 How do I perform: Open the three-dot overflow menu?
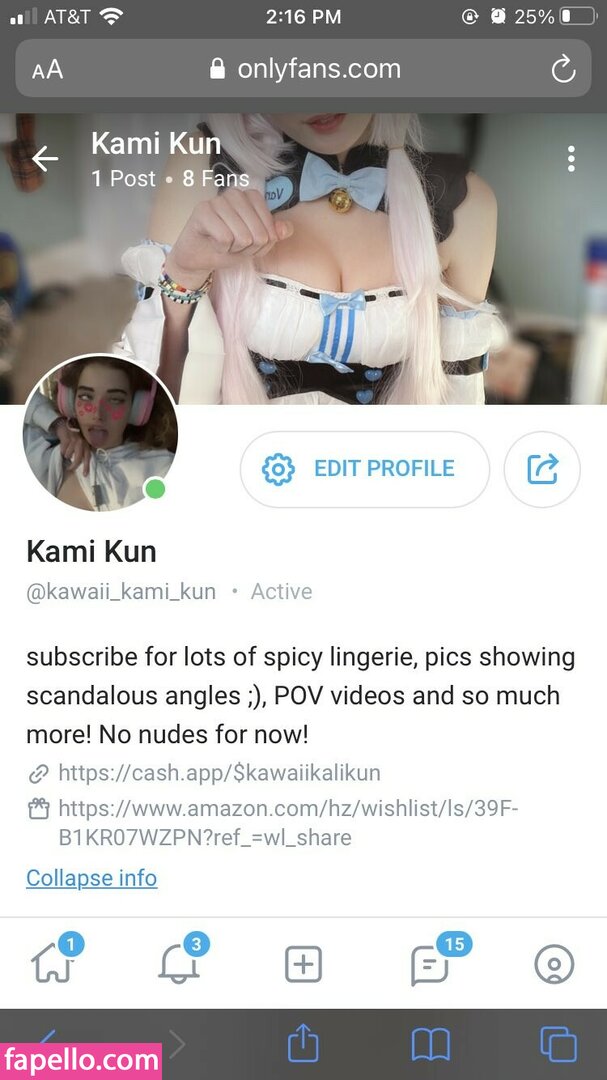[570, 159]
